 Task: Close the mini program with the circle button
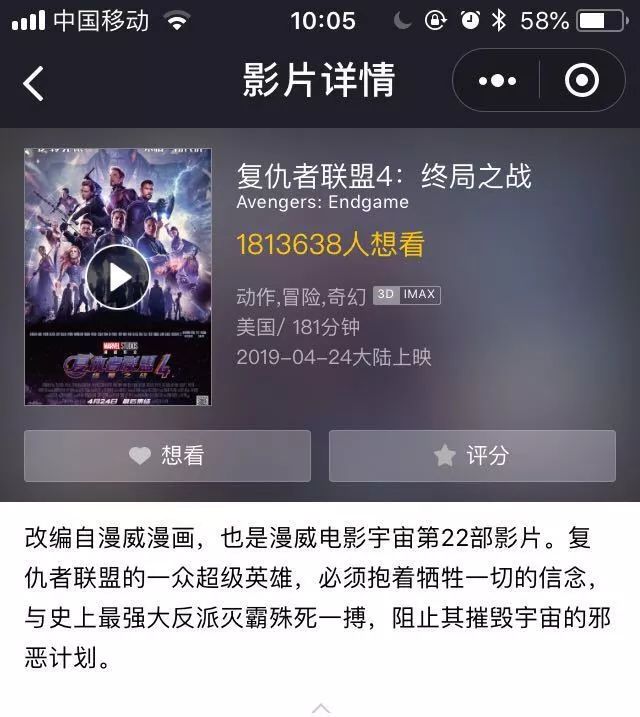581,81
